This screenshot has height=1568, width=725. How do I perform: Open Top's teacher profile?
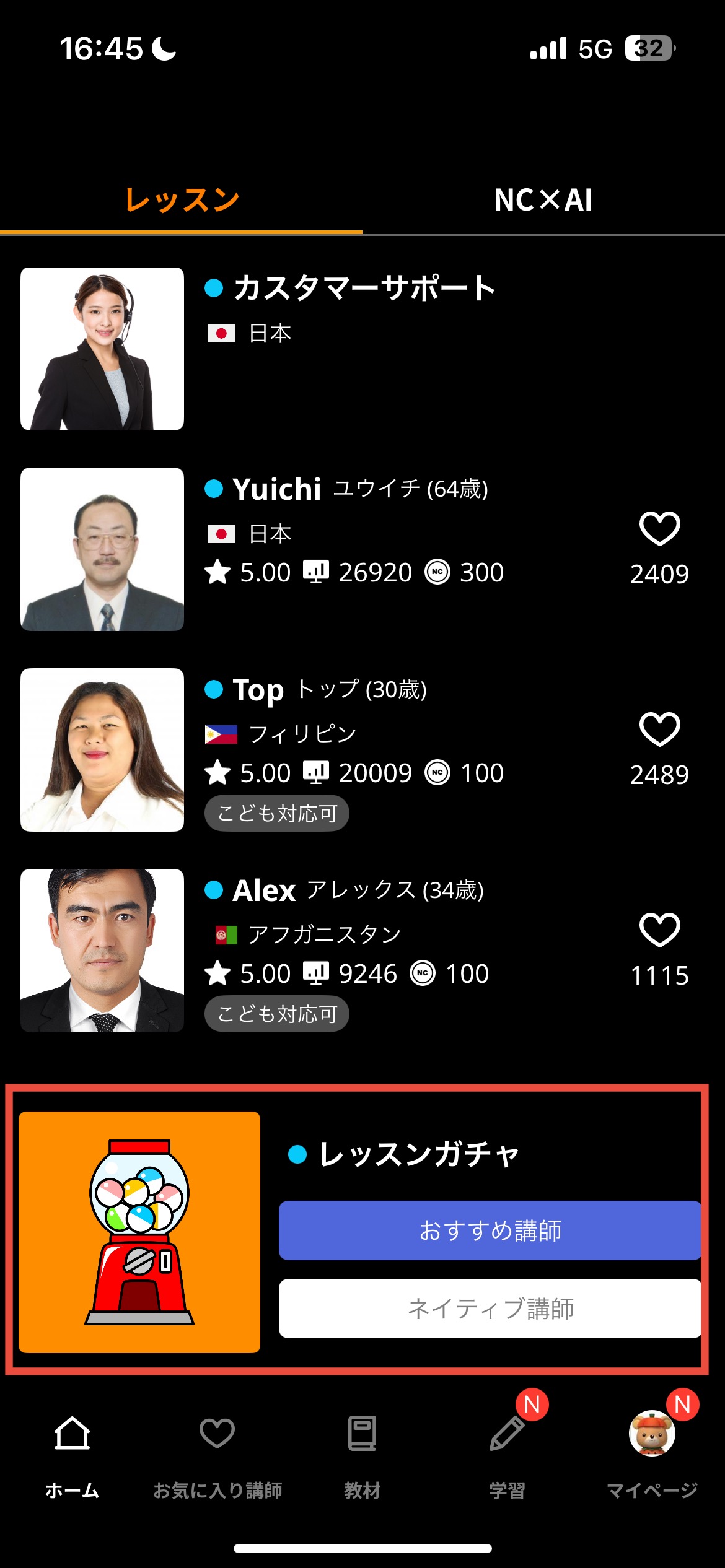point(362,750)
